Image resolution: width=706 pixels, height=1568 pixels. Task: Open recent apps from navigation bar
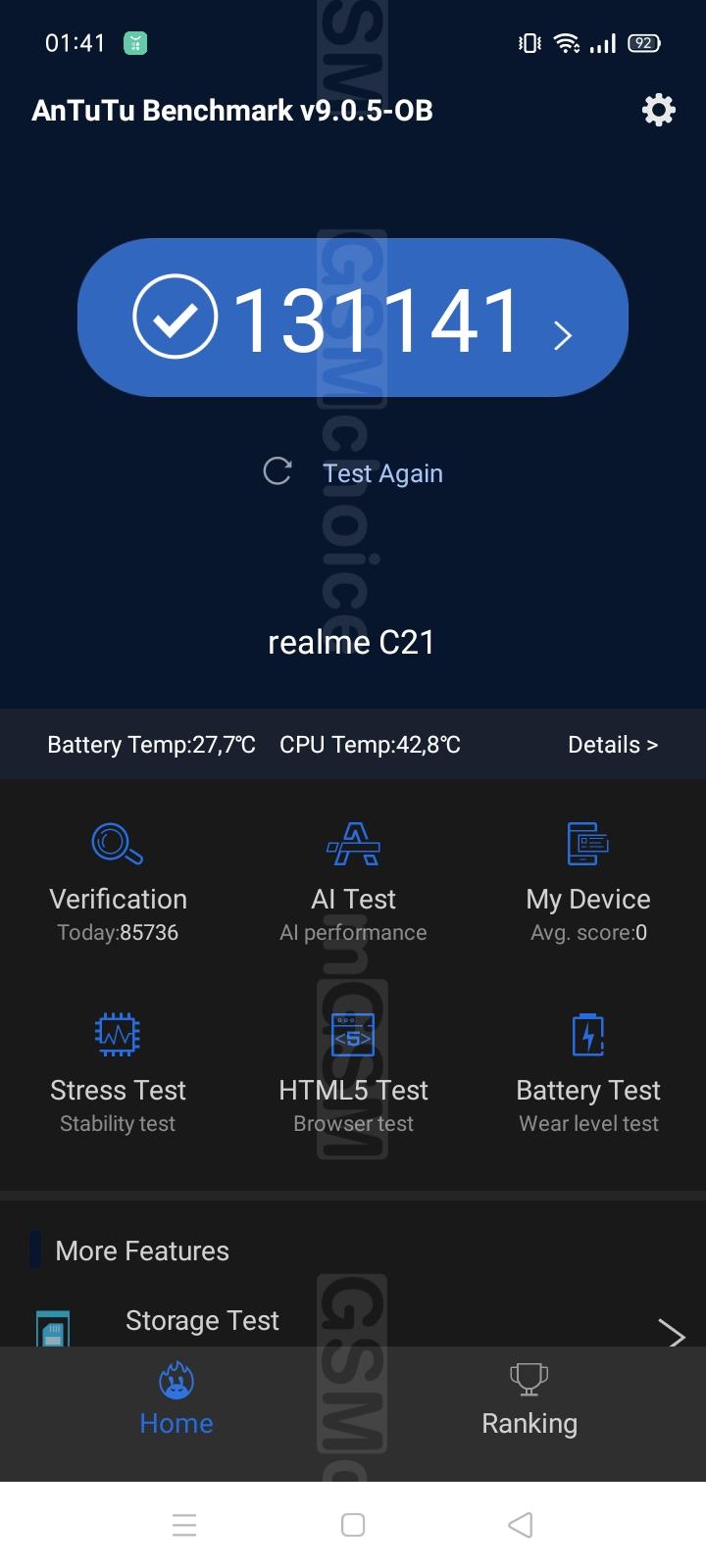point(184,1525)
